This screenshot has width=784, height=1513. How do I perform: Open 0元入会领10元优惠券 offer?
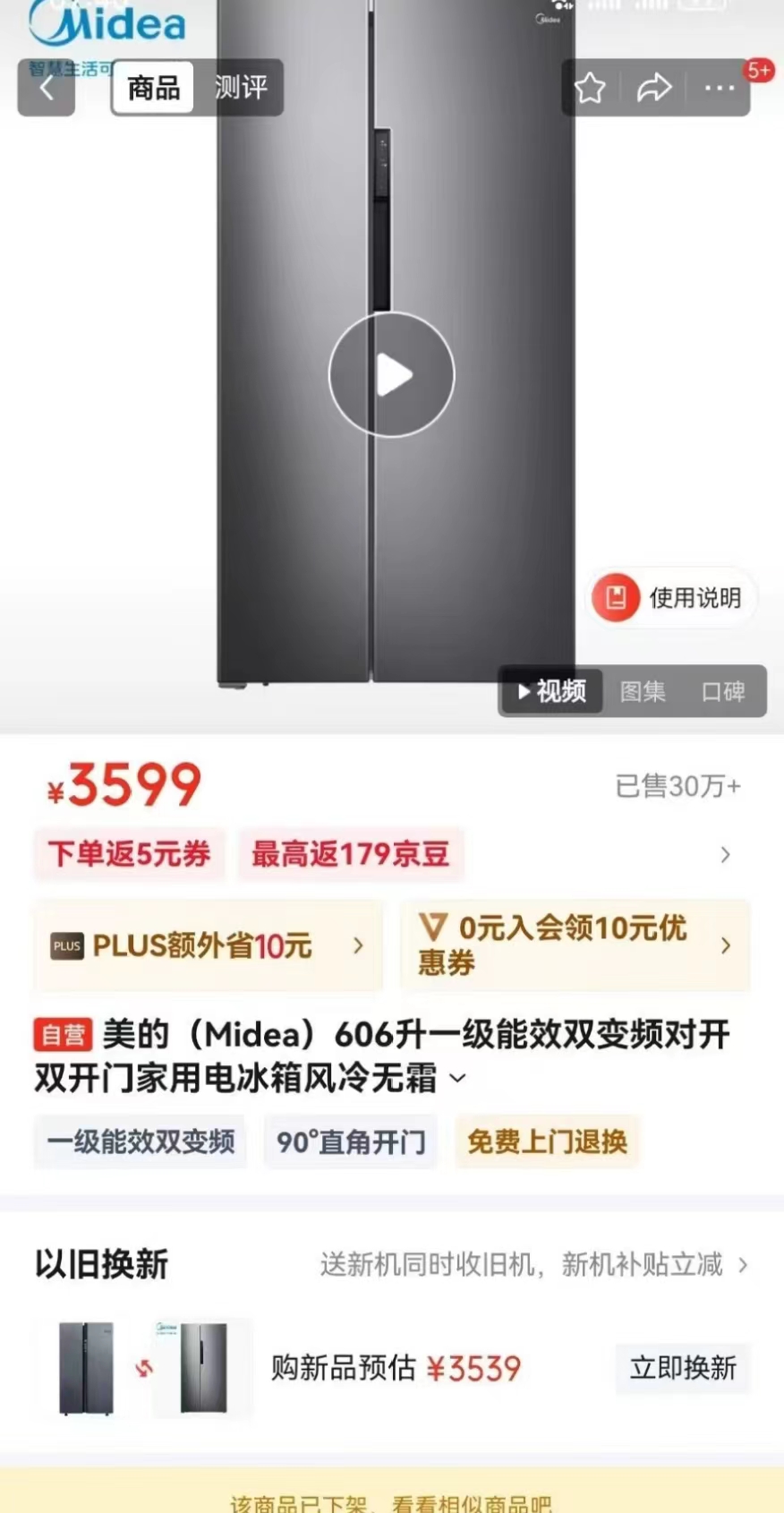(574, 945)
